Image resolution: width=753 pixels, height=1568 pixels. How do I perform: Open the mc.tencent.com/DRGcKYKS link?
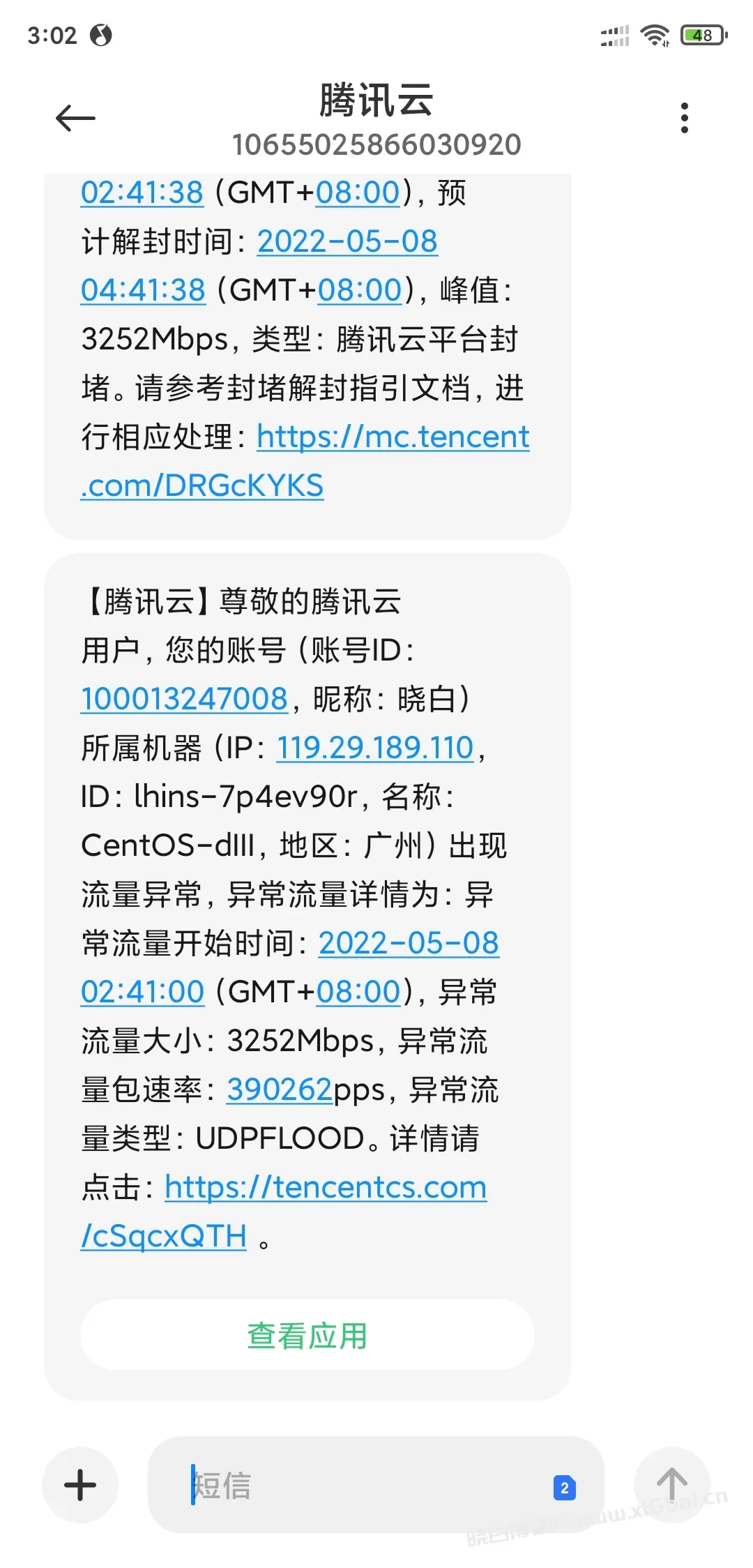pos(305,461)
